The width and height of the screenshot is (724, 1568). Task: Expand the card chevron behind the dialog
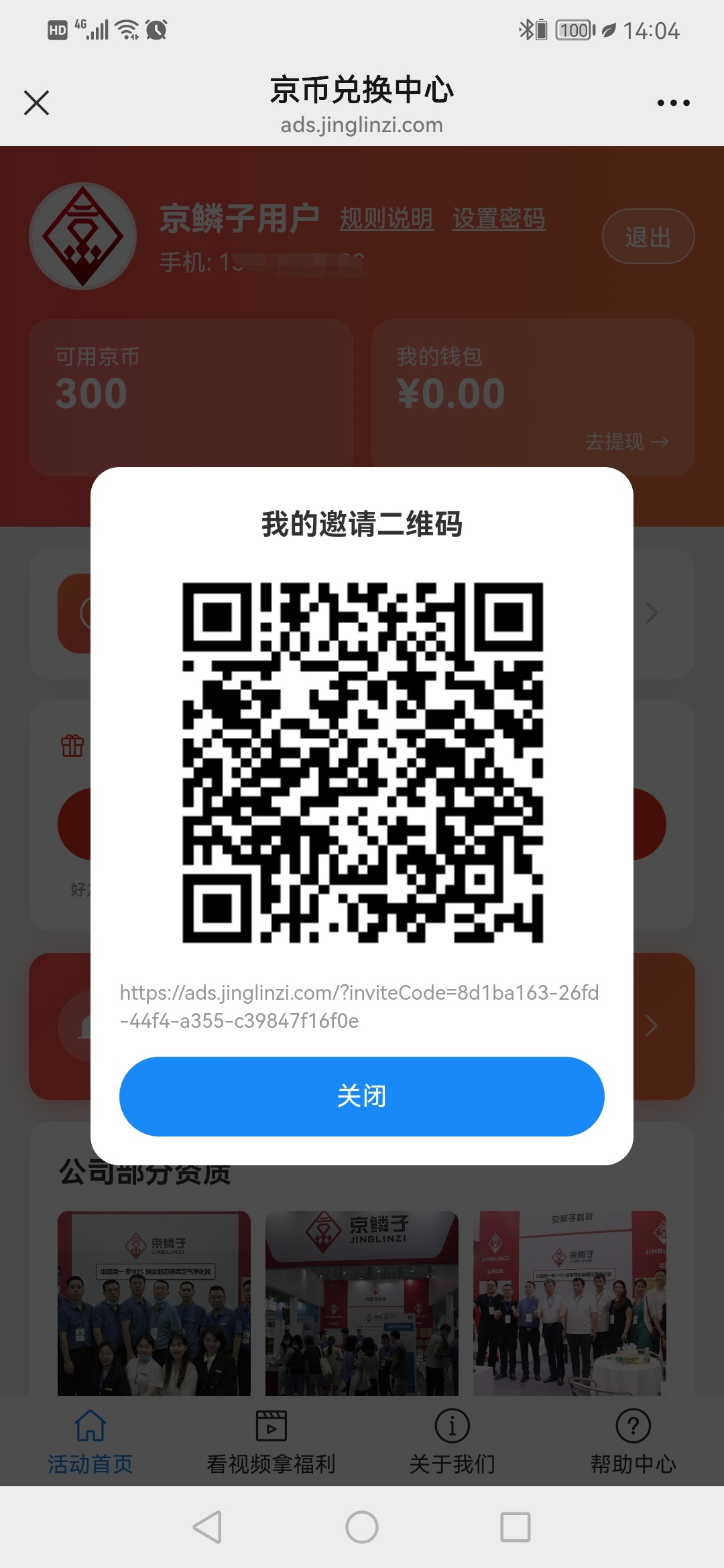click(x=651, y=614)
